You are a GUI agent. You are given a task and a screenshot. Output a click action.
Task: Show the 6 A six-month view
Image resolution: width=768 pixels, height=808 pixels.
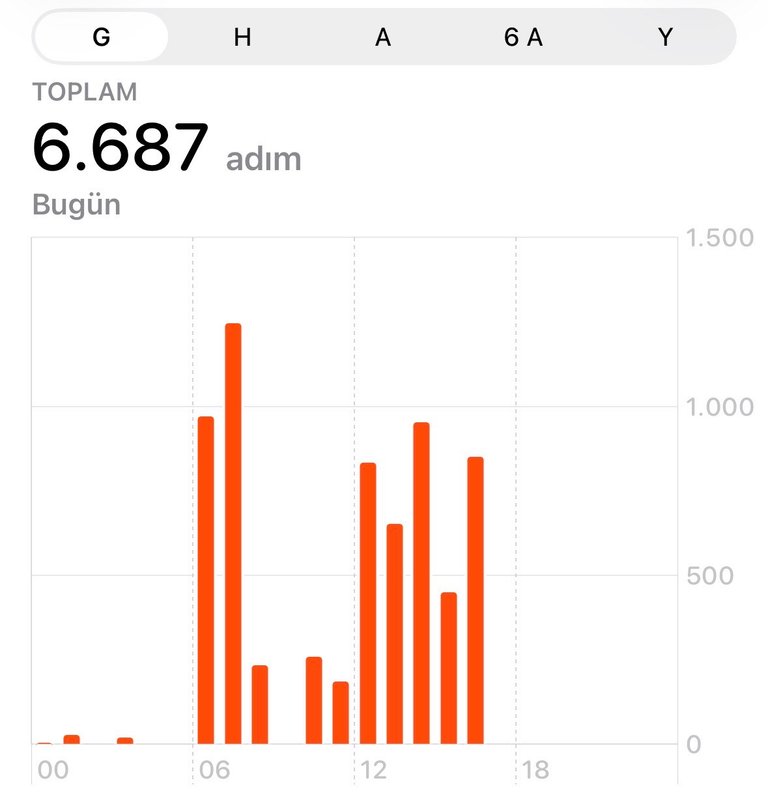pos(523,38)
